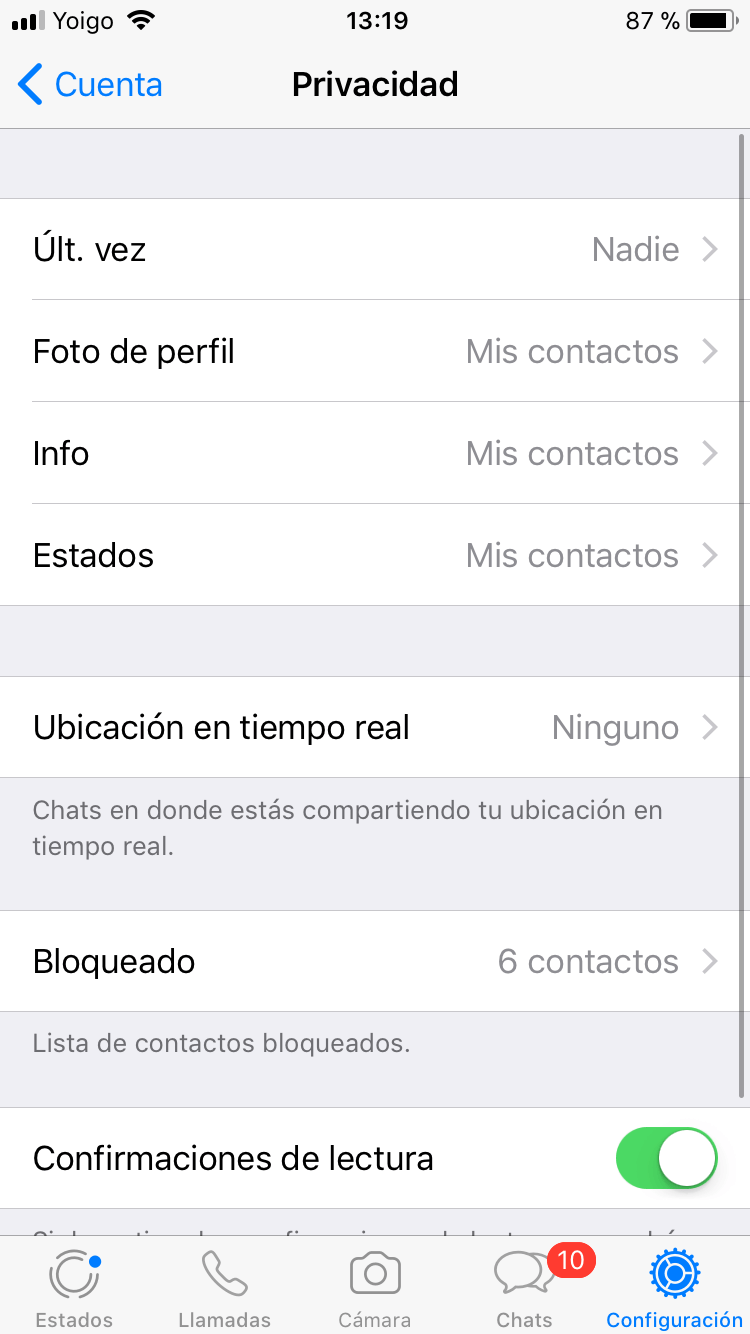Open the Estados privacy row

click(x=375, y=555)
